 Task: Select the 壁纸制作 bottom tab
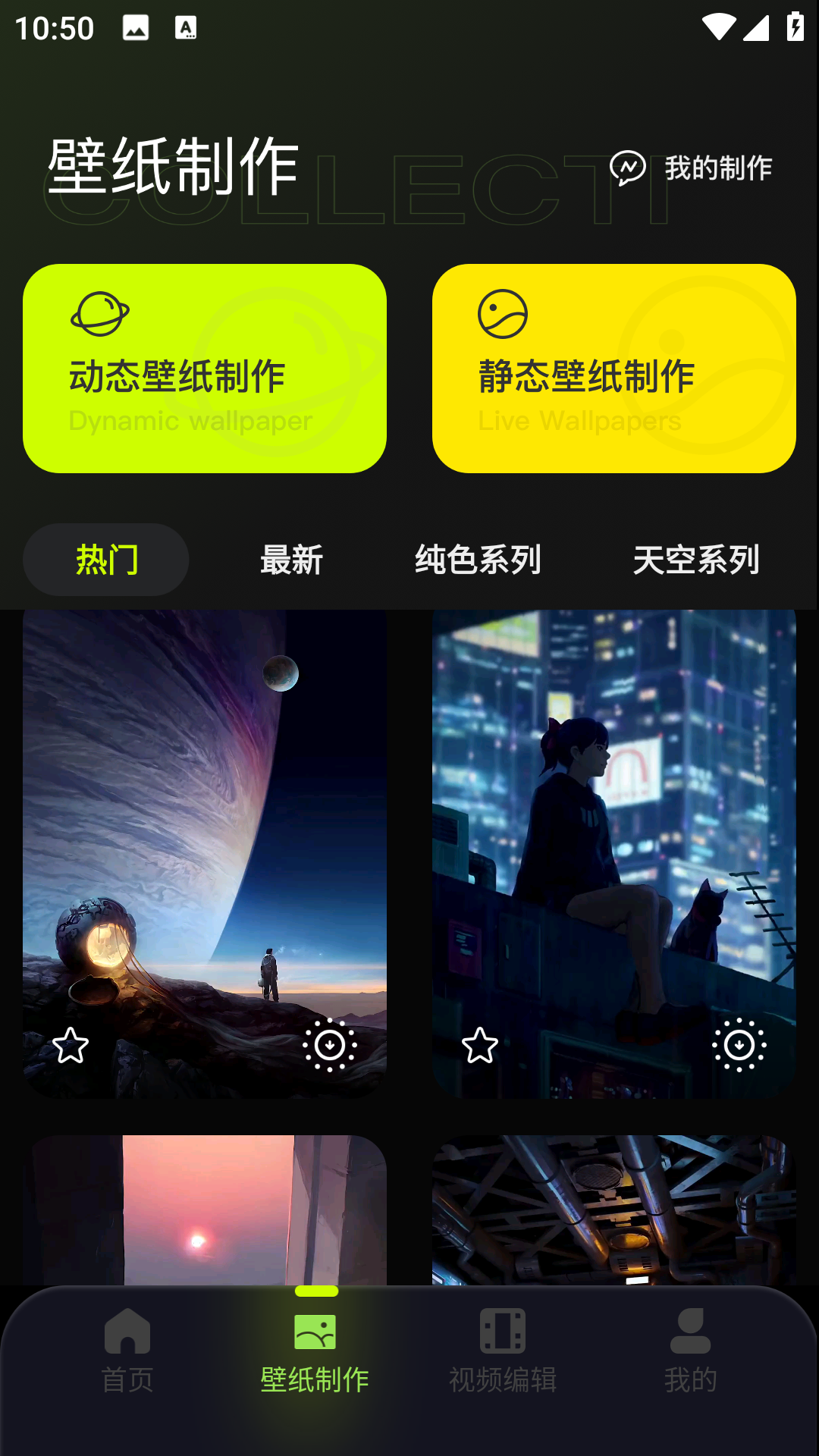coord(315,1351)
